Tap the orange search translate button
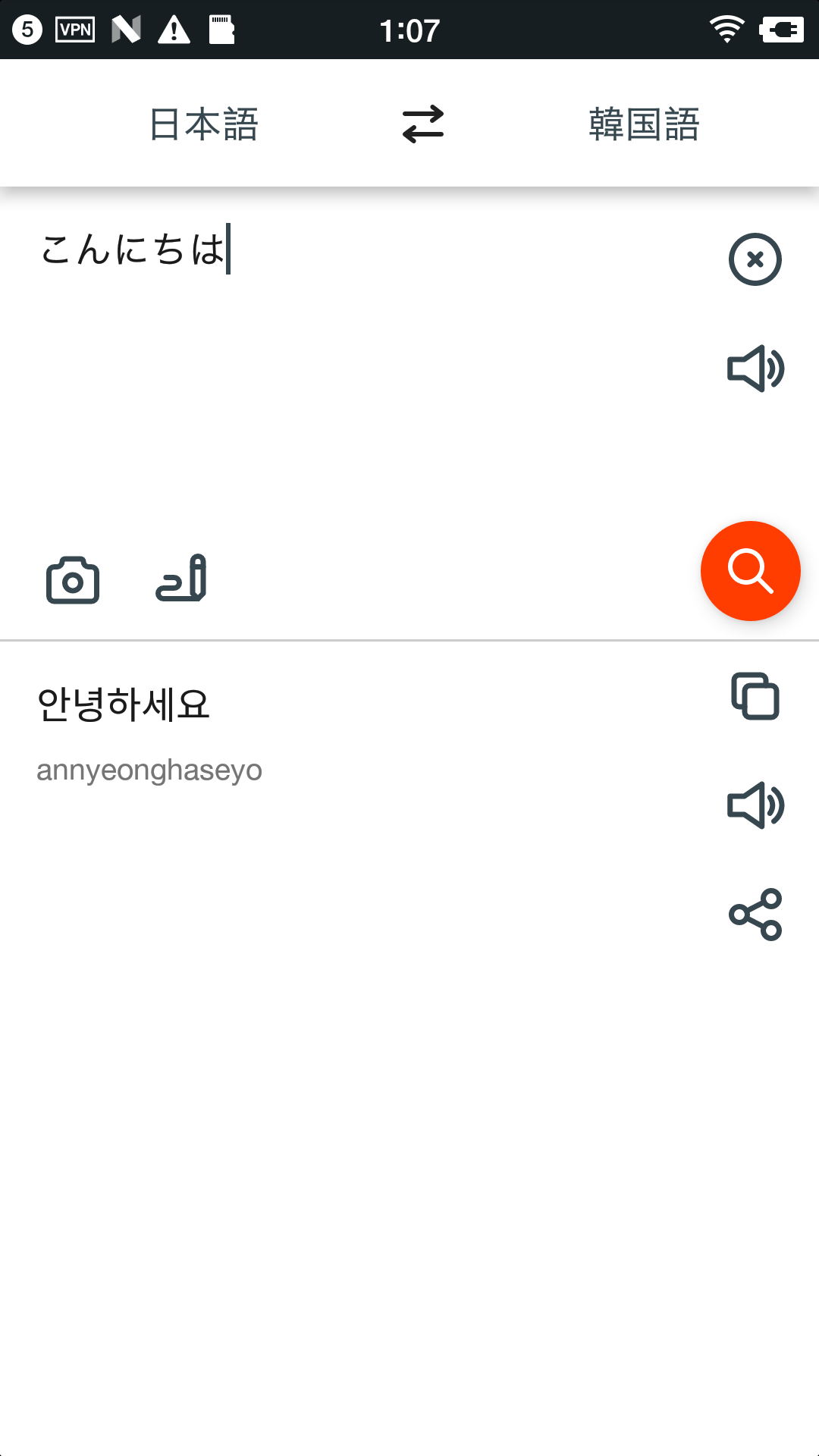Image resolution: width=819 pixels, height=1456 pixels. tap(750, 570)
